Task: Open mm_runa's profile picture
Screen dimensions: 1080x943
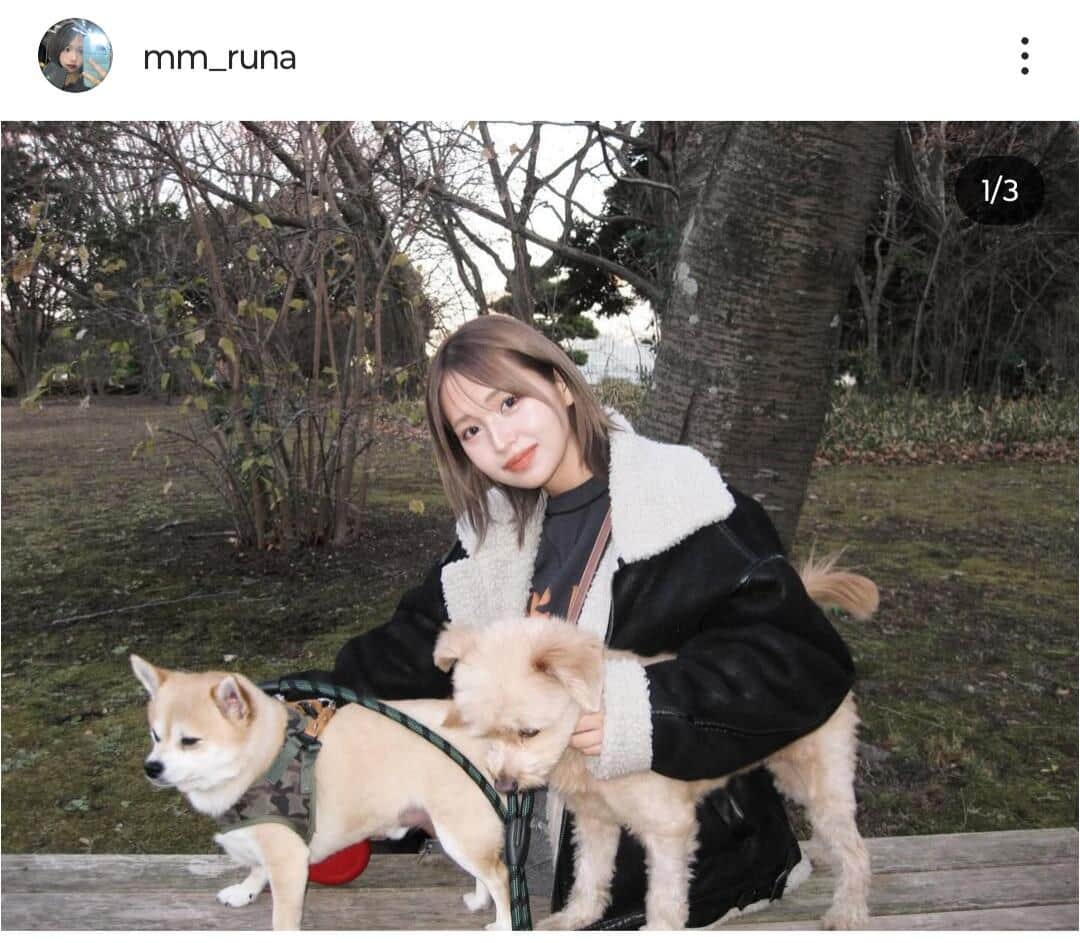Action: tap(75, 55)
